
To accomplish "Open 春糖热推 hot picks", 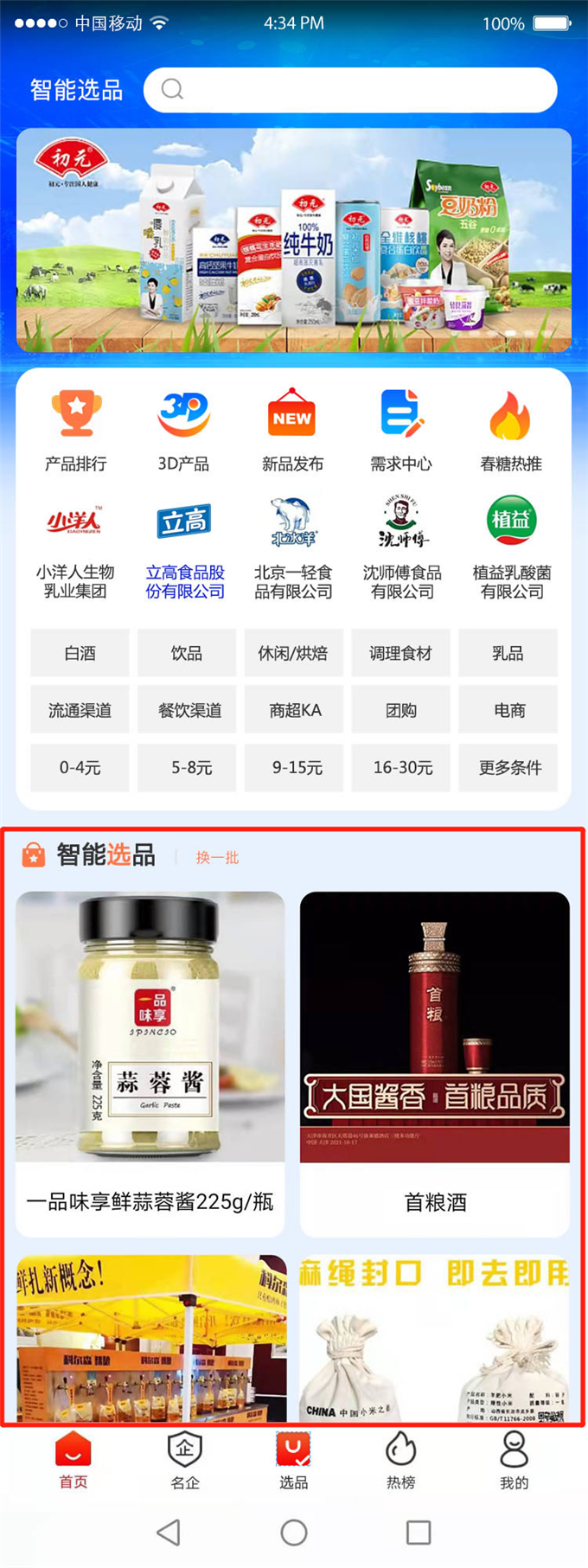I will coord(510,430).
